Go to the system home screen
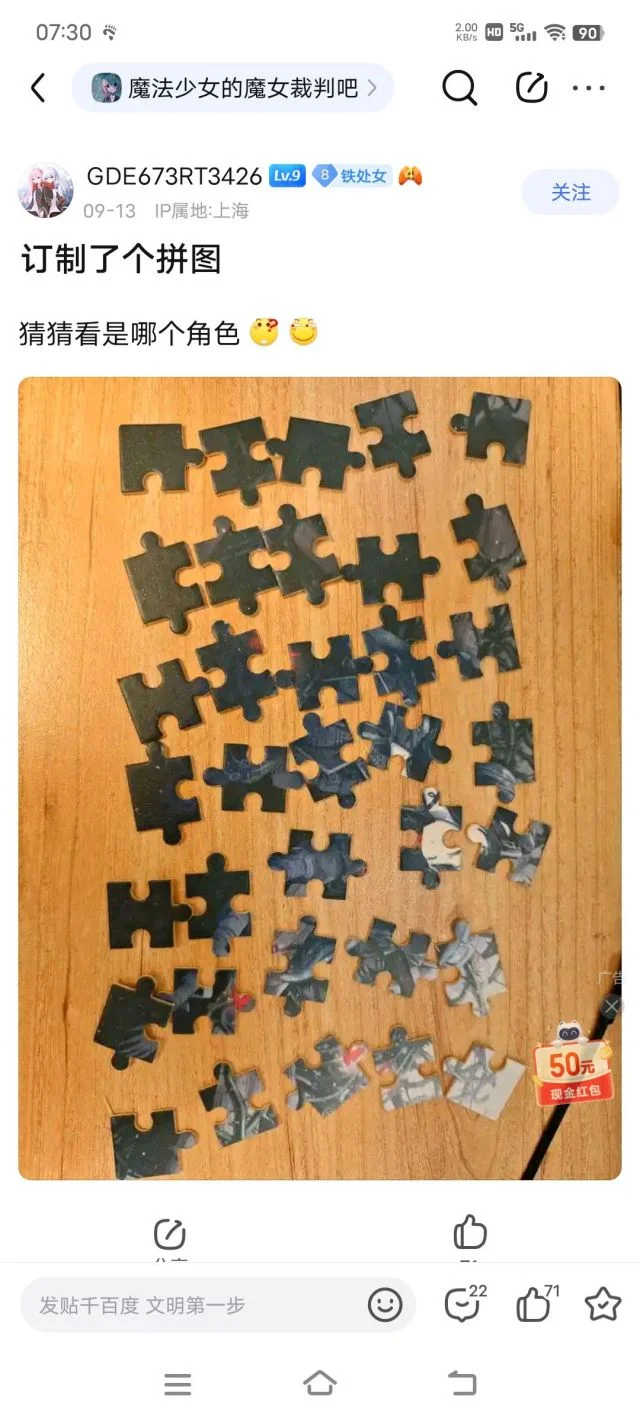This screenshot has width=640, height=1422. click(320, 1384)
